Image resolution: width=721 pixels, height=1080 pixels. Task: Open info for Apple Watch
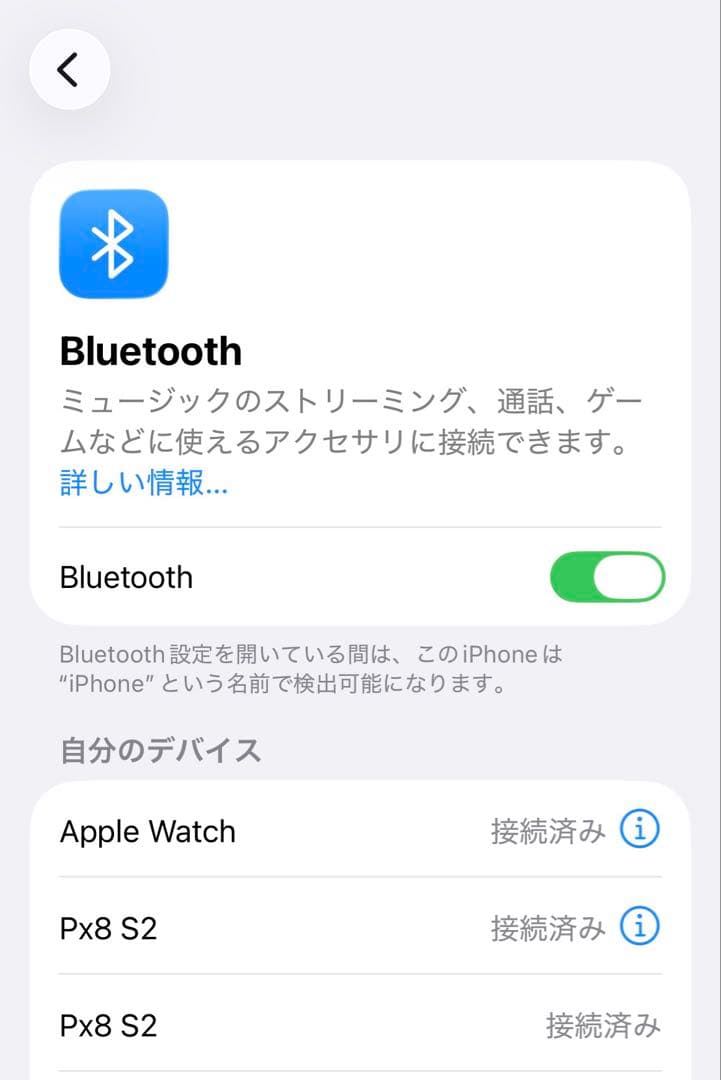pos(640,829)
